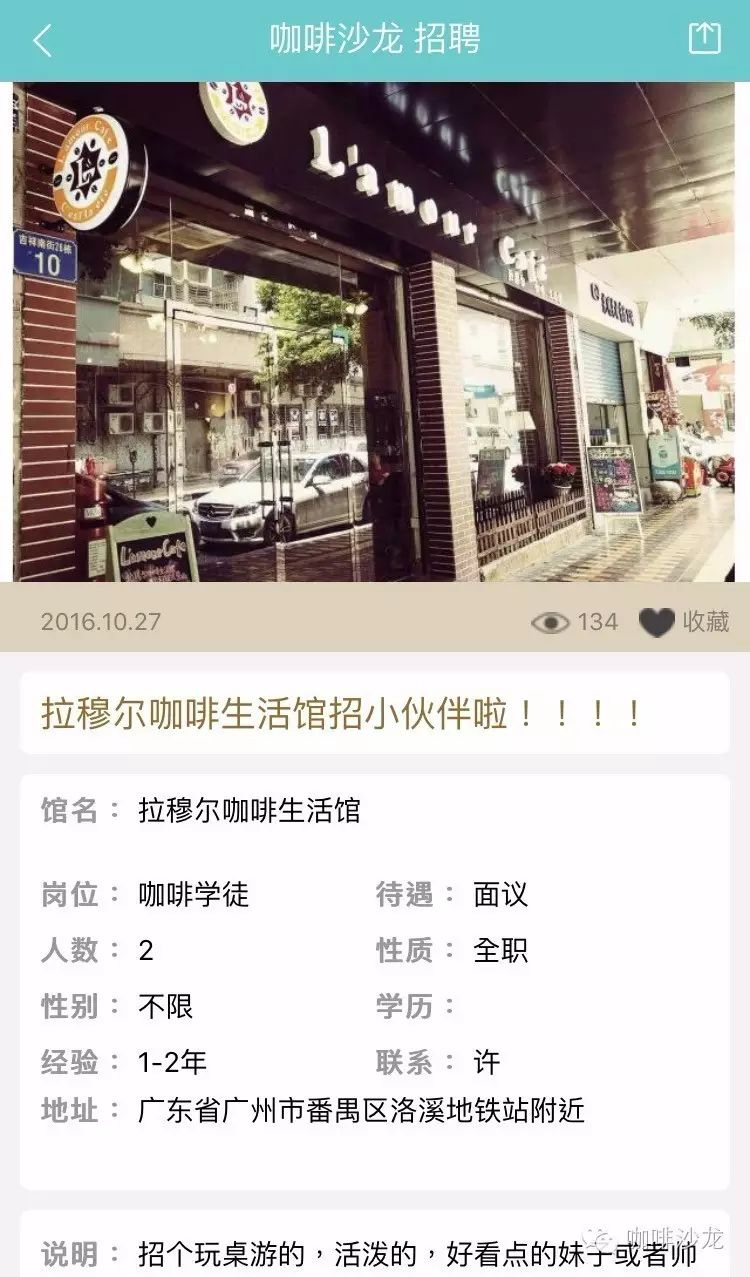
Task: Go back using the top-left arrow
Action: (x=42, y=40)
